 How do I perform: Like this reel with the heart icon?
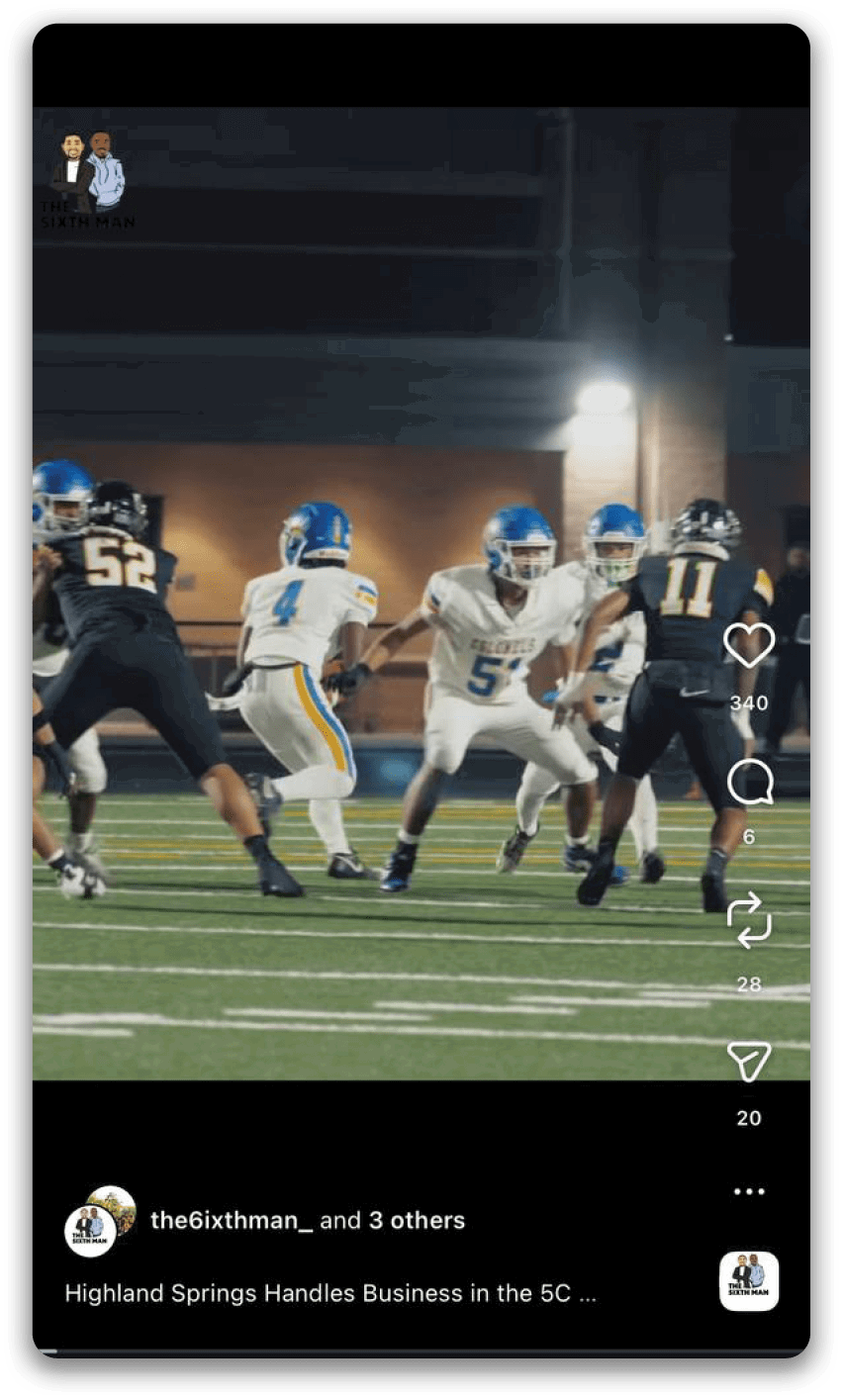coord(749,645)
